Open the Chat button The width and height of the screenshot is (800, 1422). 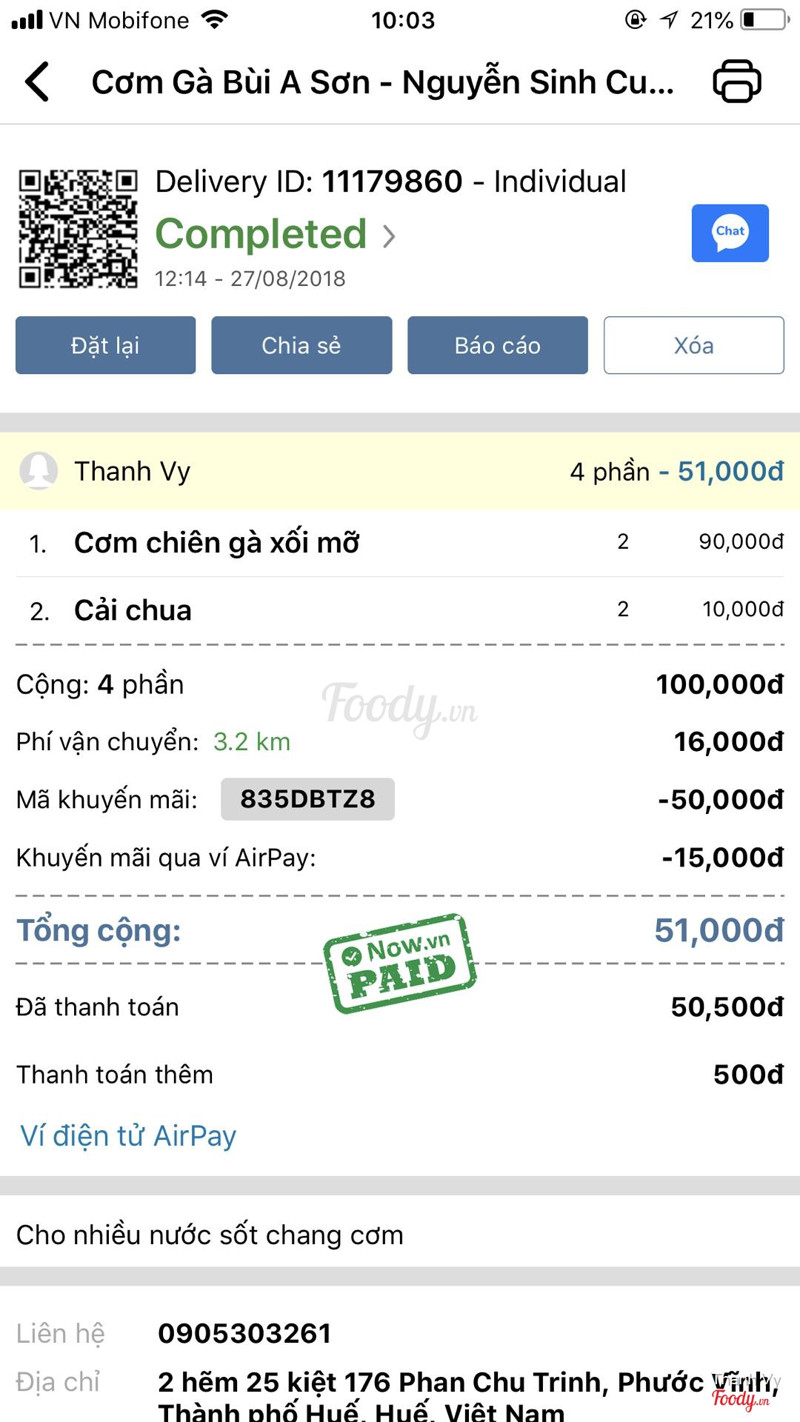click(730, 233)
